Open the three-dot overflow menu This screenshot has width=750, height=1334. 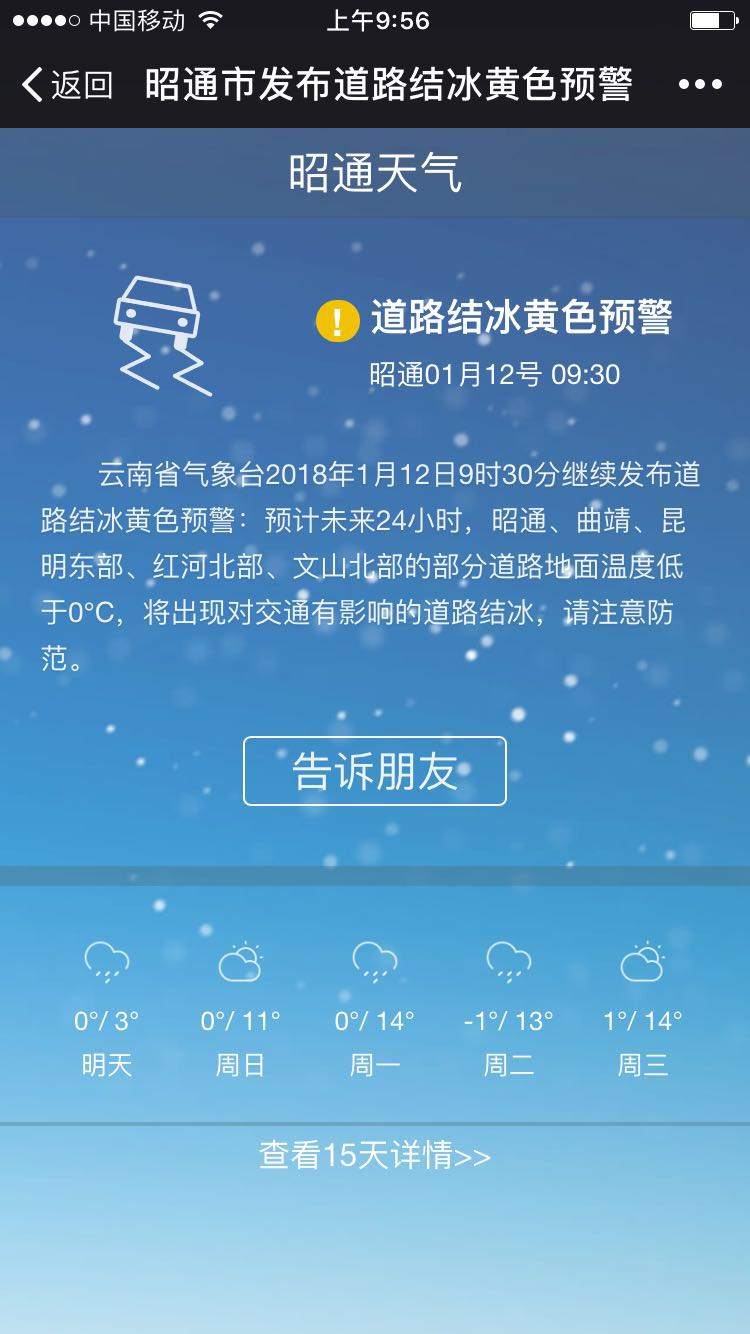(700, 85)
